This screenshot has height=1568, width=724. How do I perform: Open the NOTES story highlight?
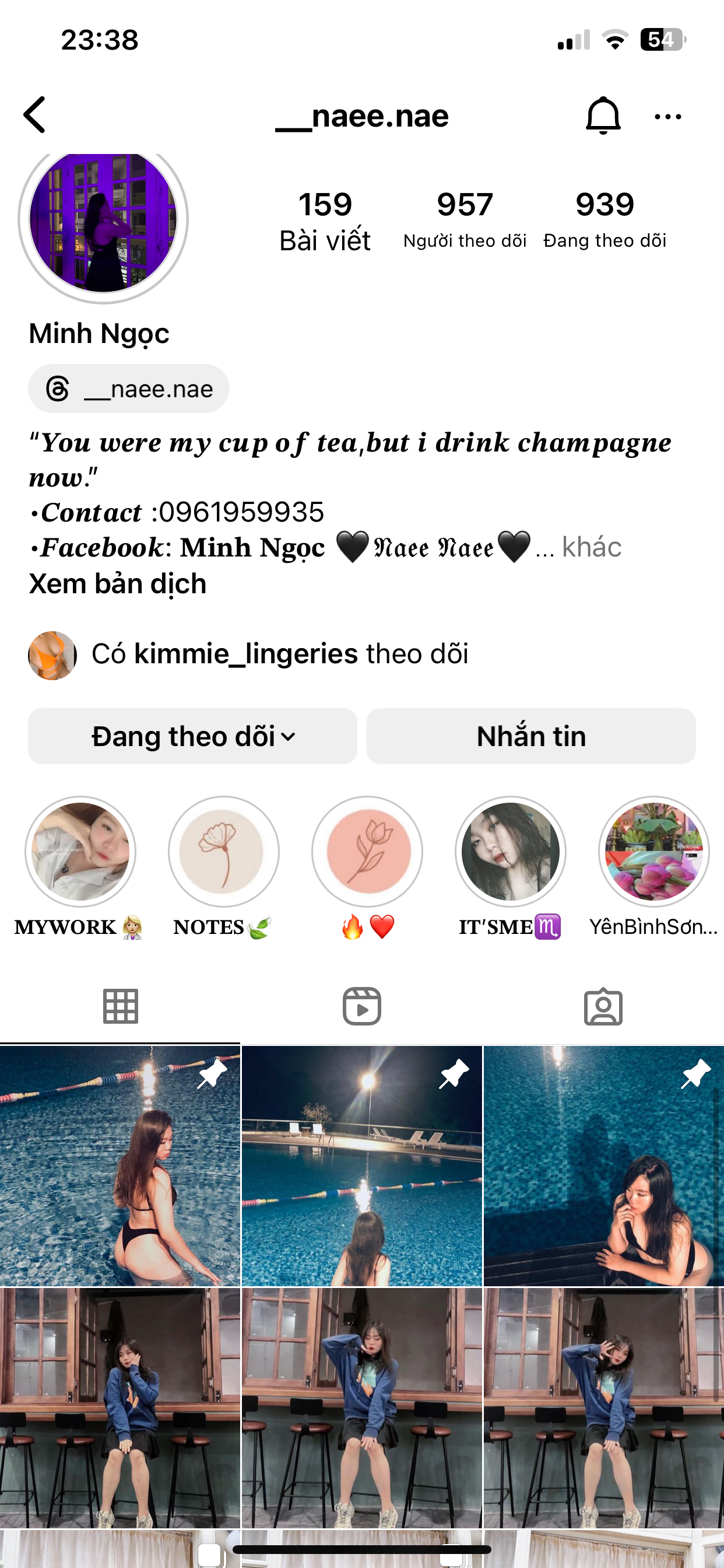coord(223,852)
